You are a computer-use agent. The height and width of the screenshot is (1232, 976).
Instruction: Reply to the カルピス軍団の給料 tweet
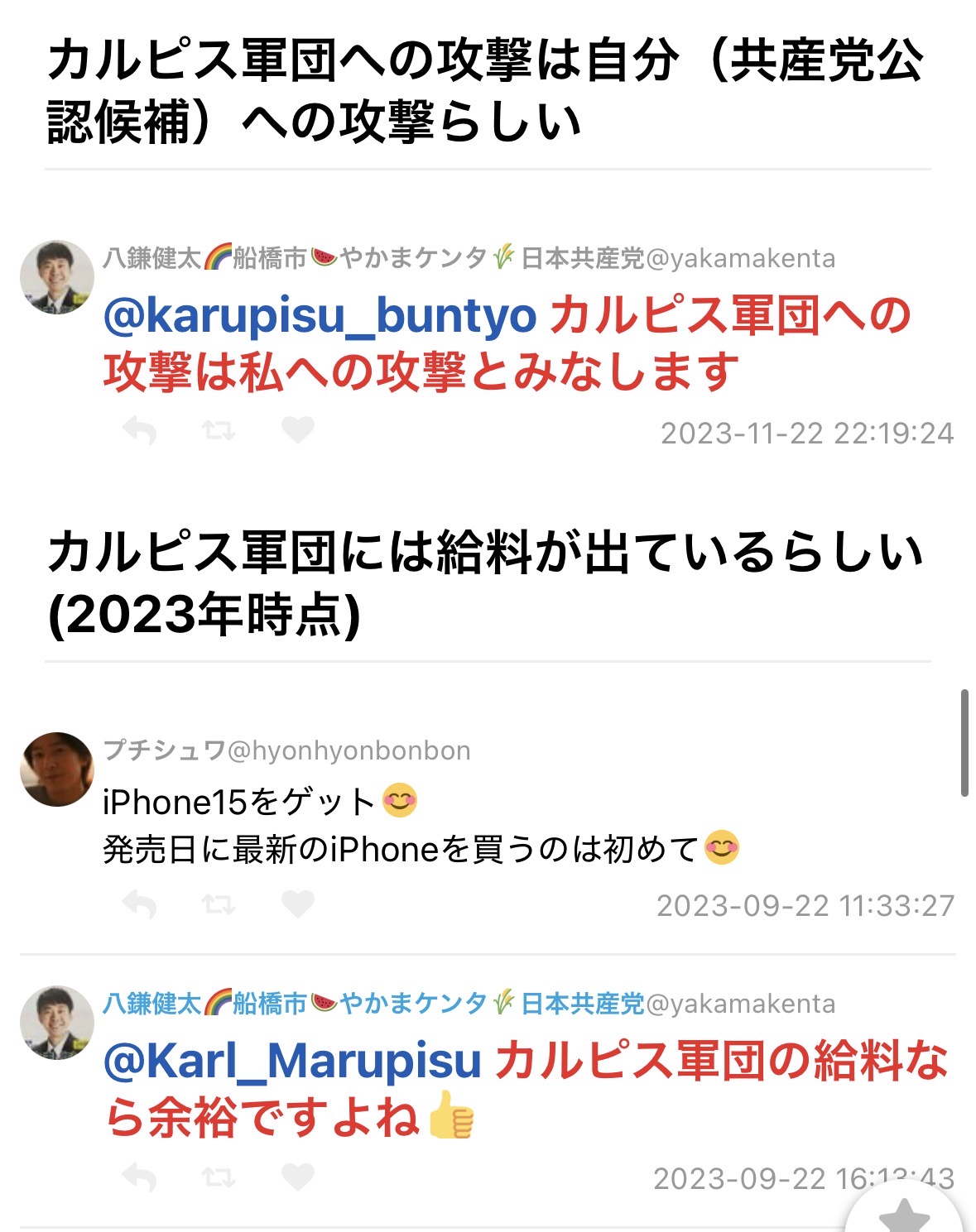pos(139,1177)
